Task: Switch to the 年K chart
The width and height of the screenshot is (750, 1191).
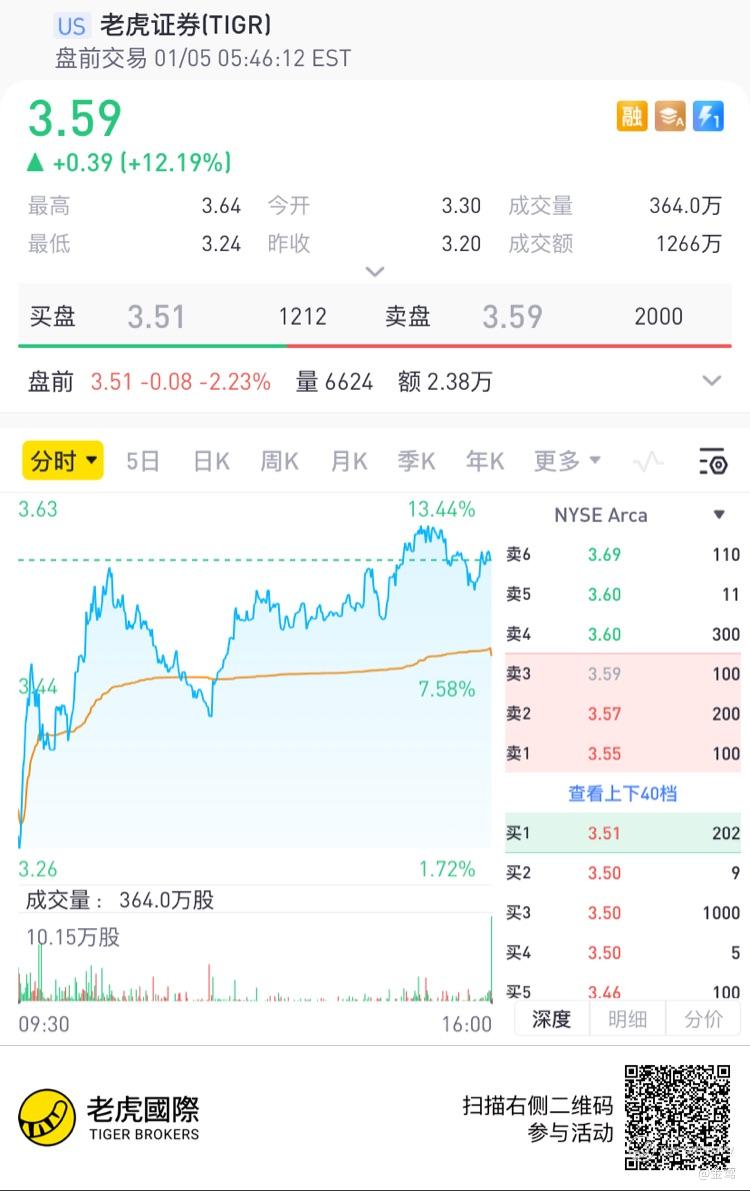Action: [484, 461]
